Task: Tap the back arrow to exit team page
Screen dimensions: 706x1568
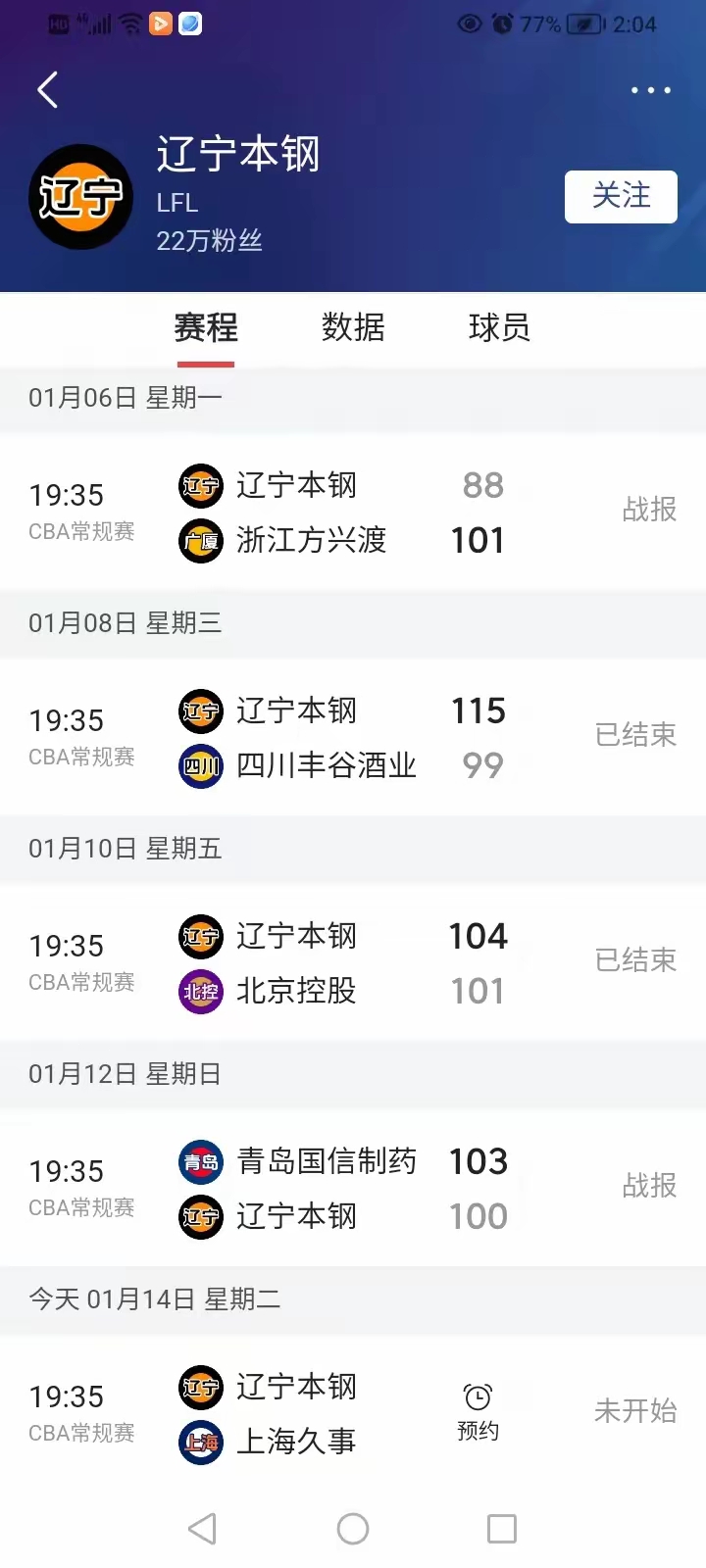Action: tap(47, 89)
